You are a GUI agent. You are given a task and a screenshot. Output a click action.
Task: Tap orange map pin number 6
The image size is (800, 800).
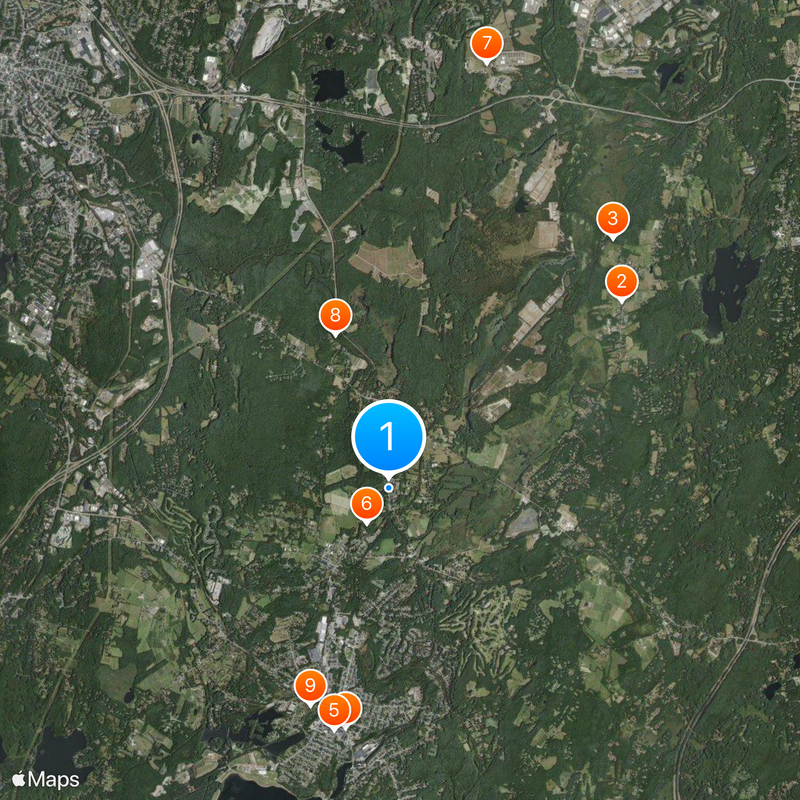click(x=366, y=503)
